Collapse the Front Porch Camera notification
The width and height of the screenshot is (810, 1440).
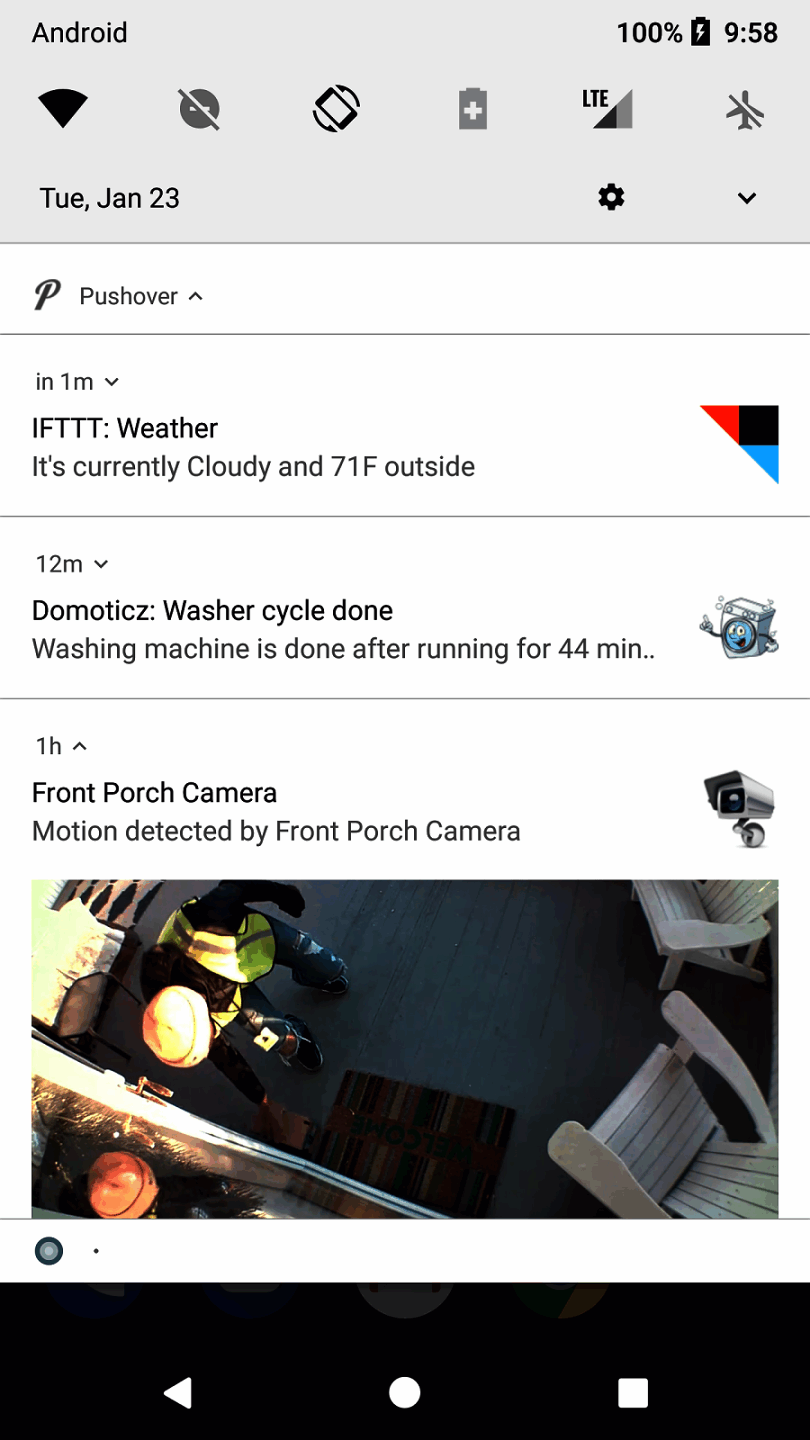click(80, 746)
